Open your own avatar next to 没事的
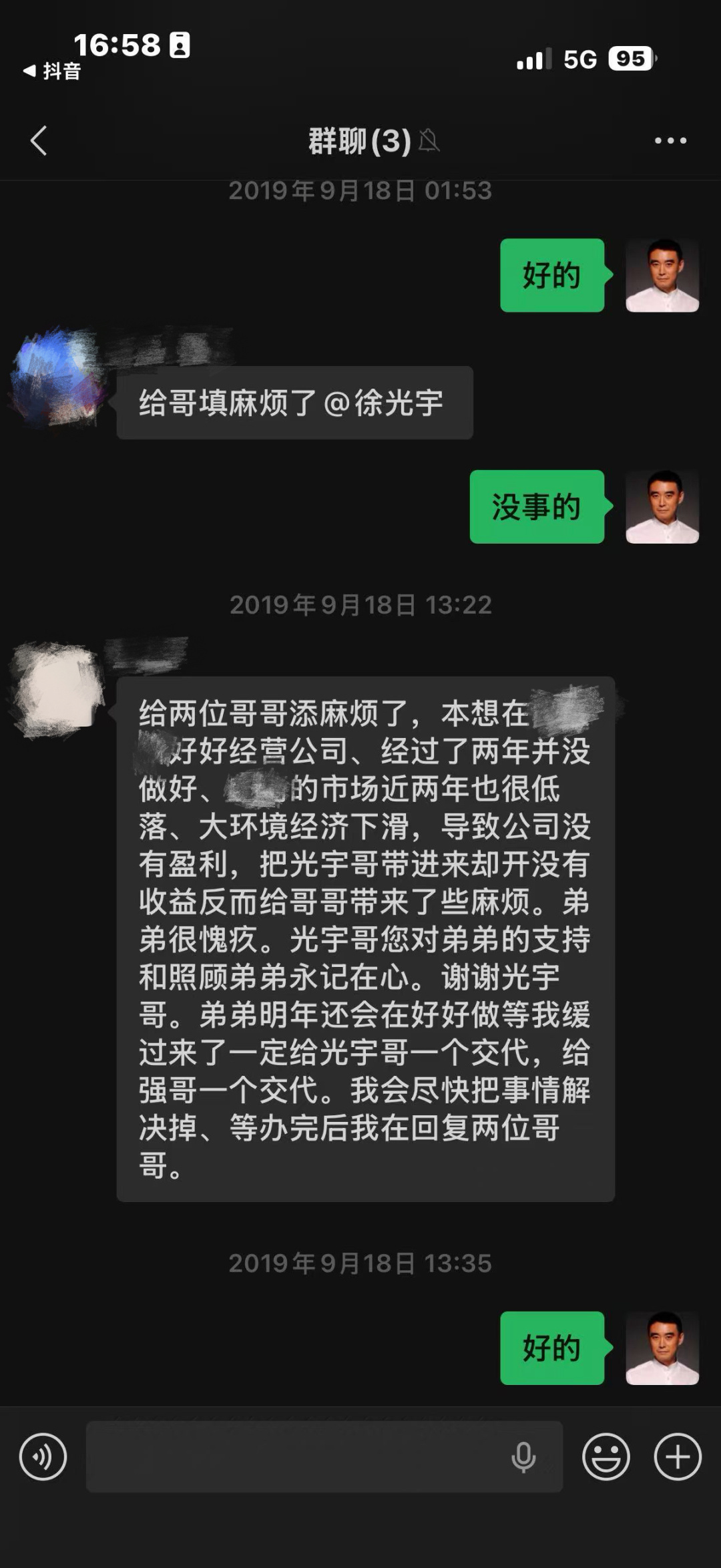The width and height of the screenshot is (721, 1568). pos(662,506)
